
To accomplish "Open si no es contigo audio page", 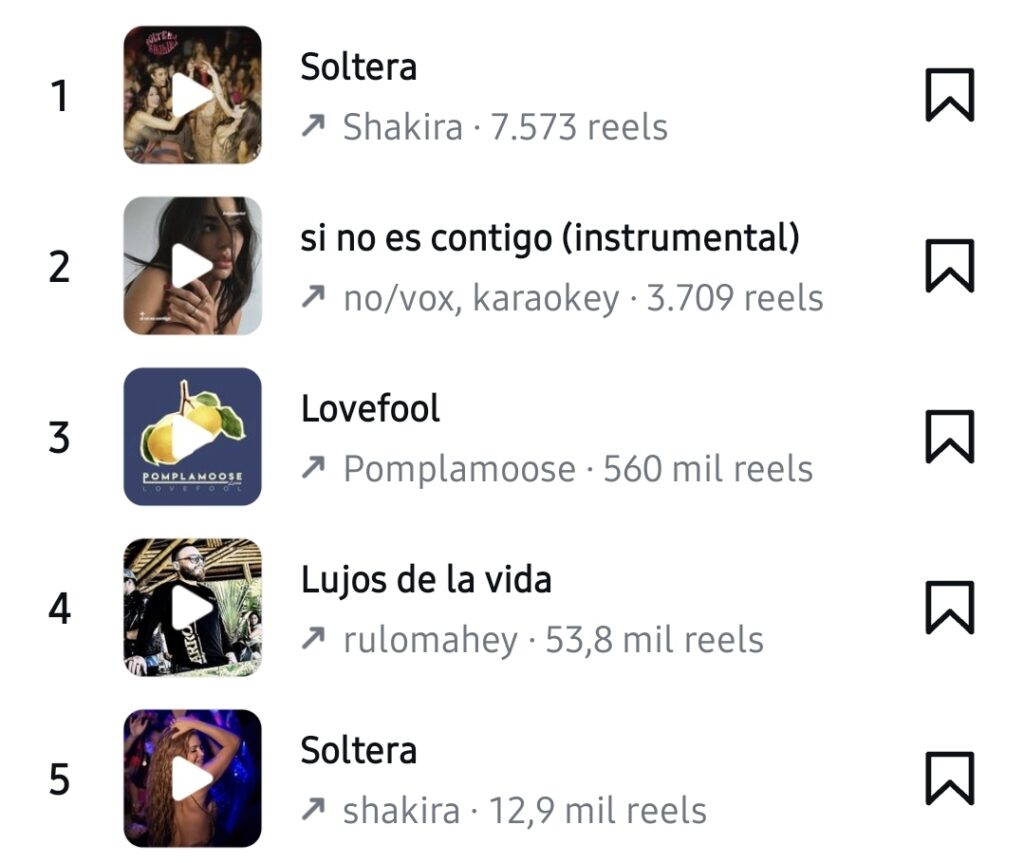I will coord(550,239).
